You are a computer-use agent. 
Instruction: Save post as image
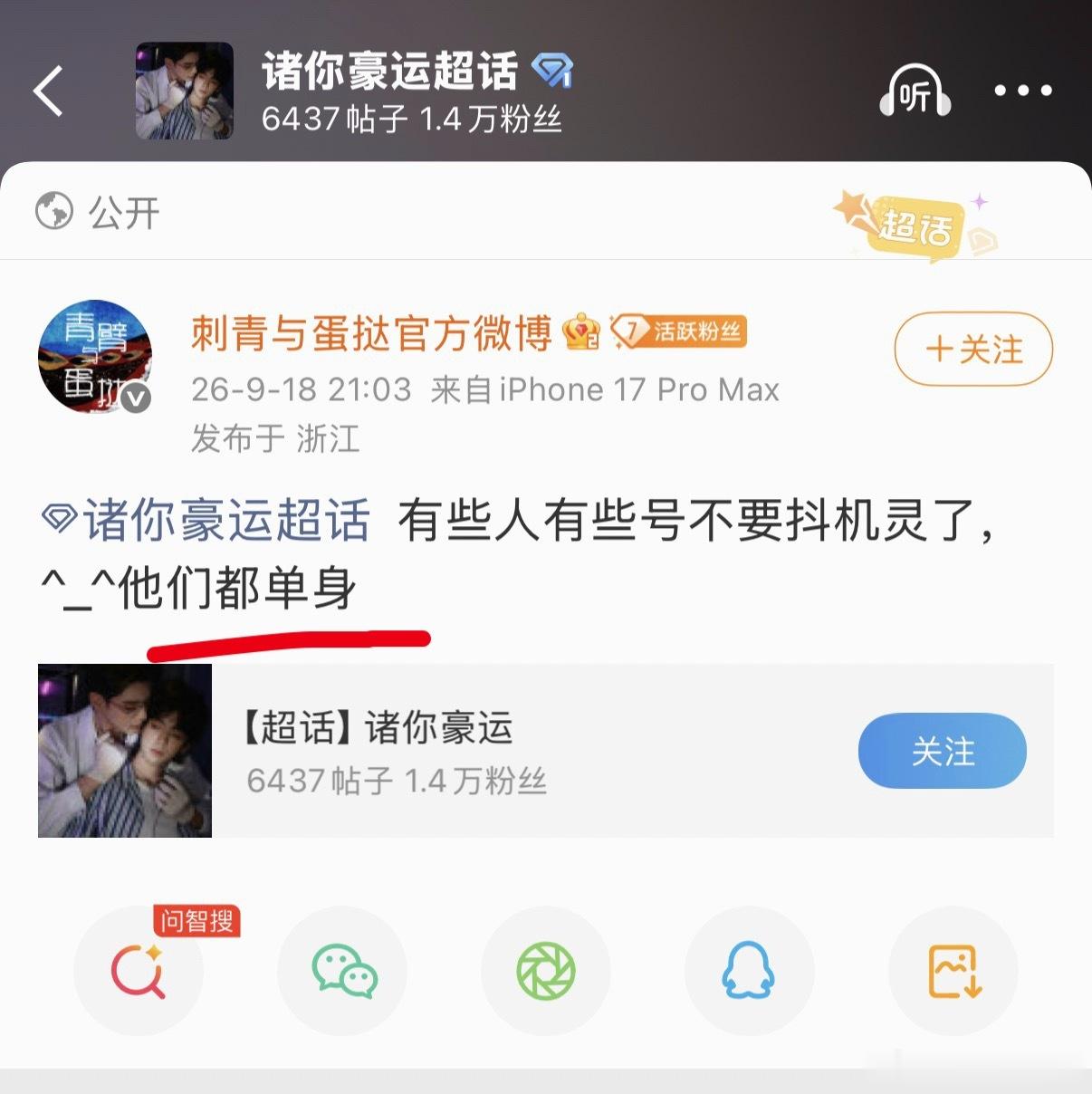coord(953,971)
